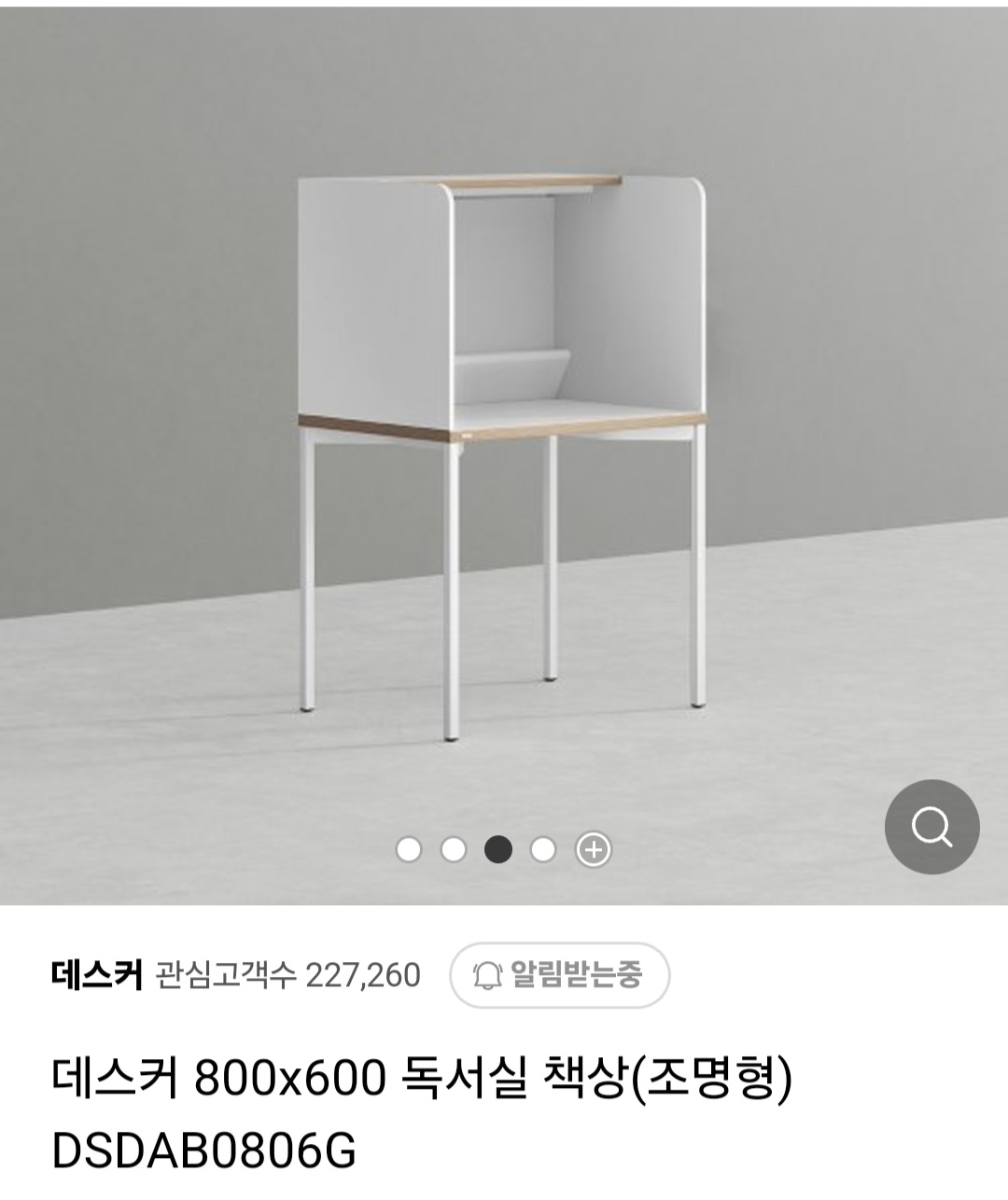This screenshot has width=1008, height=1200.
Task: Tap the plus icon for more images
Action: 594,849
